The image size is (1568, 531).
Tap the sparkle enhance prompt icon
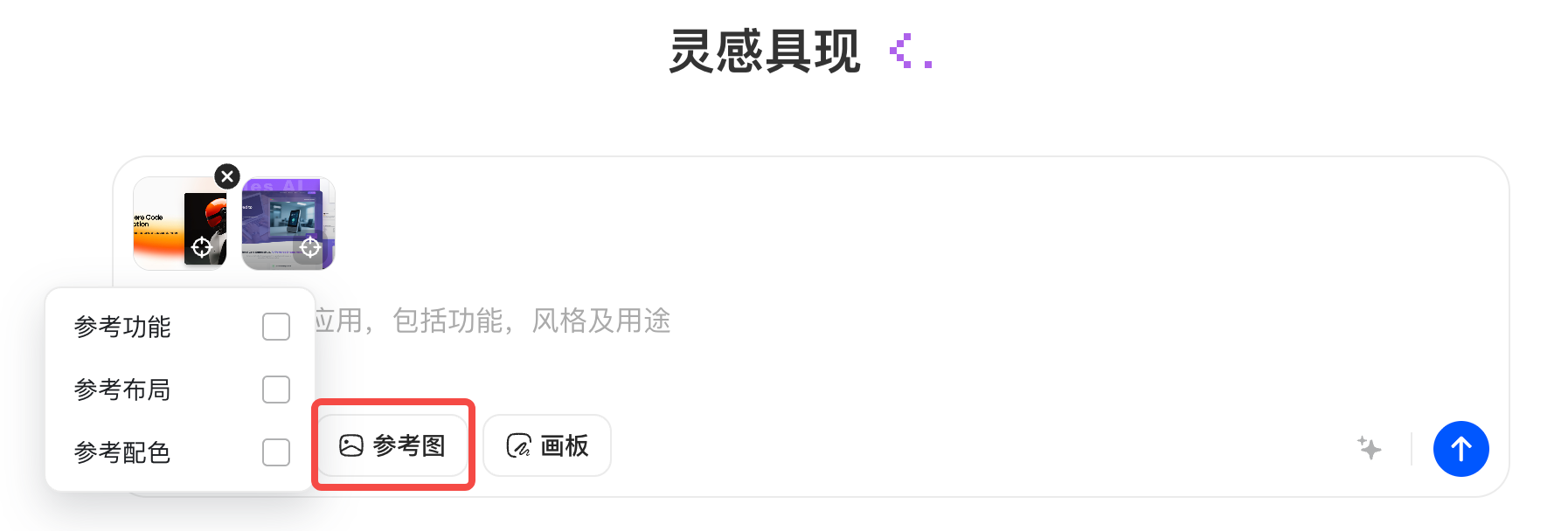(1369, 448)
